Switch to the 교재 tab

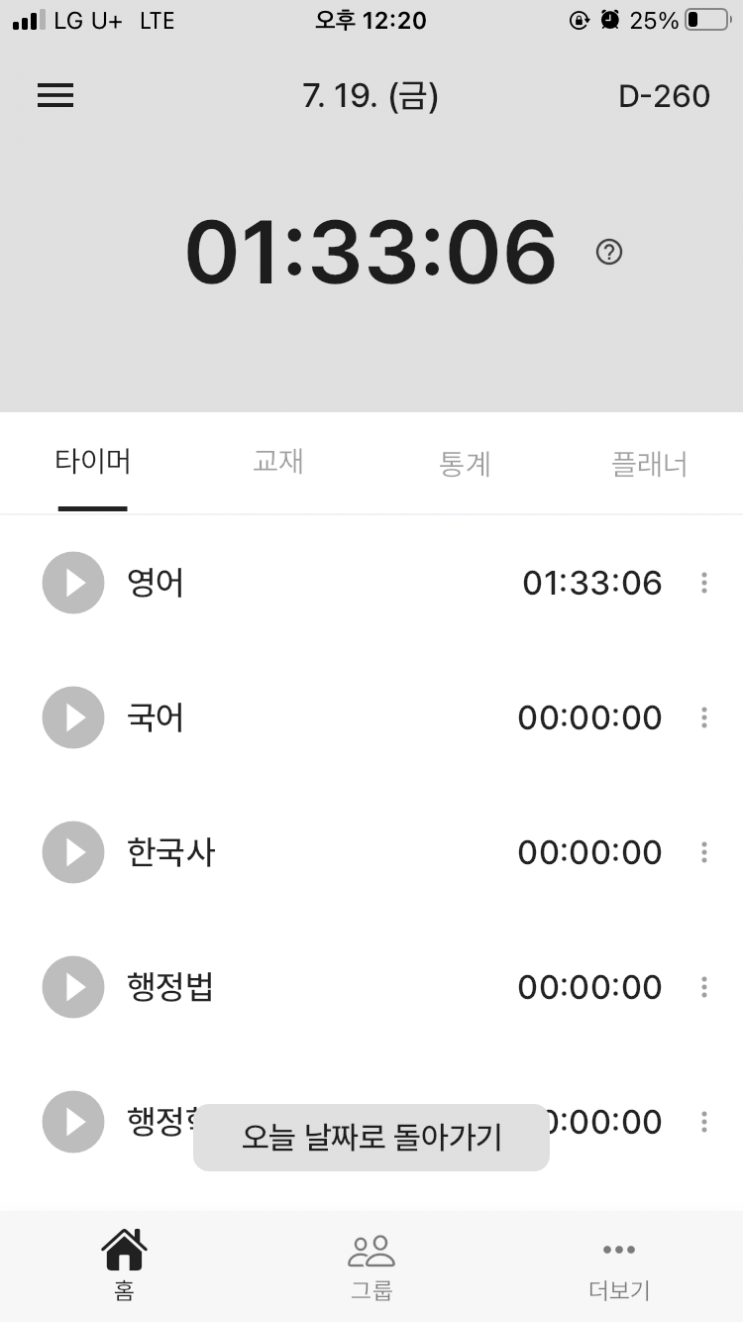tap(278, 462)
